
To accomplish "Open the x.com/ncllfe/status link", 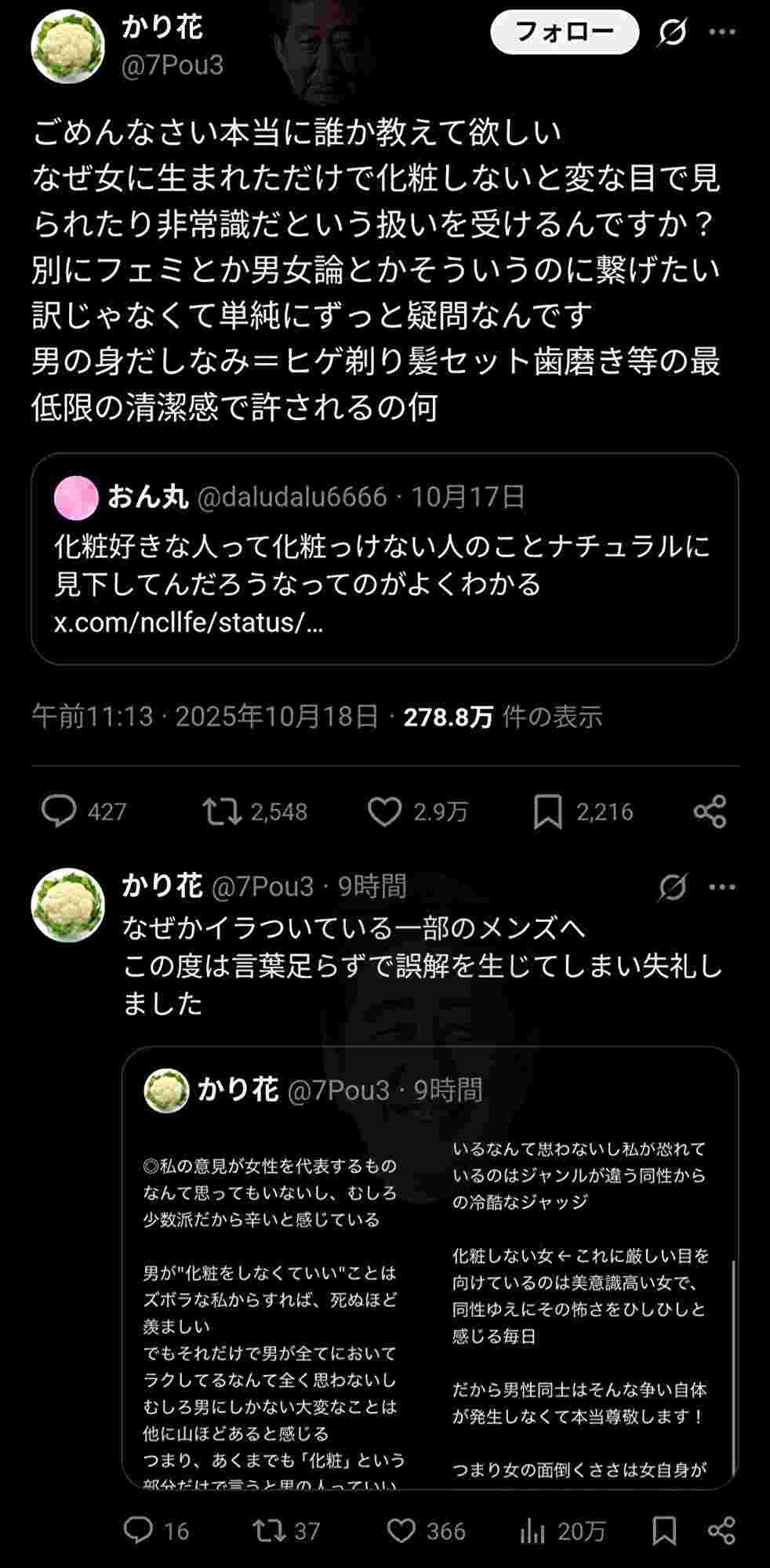I will [x=188, y=622].
